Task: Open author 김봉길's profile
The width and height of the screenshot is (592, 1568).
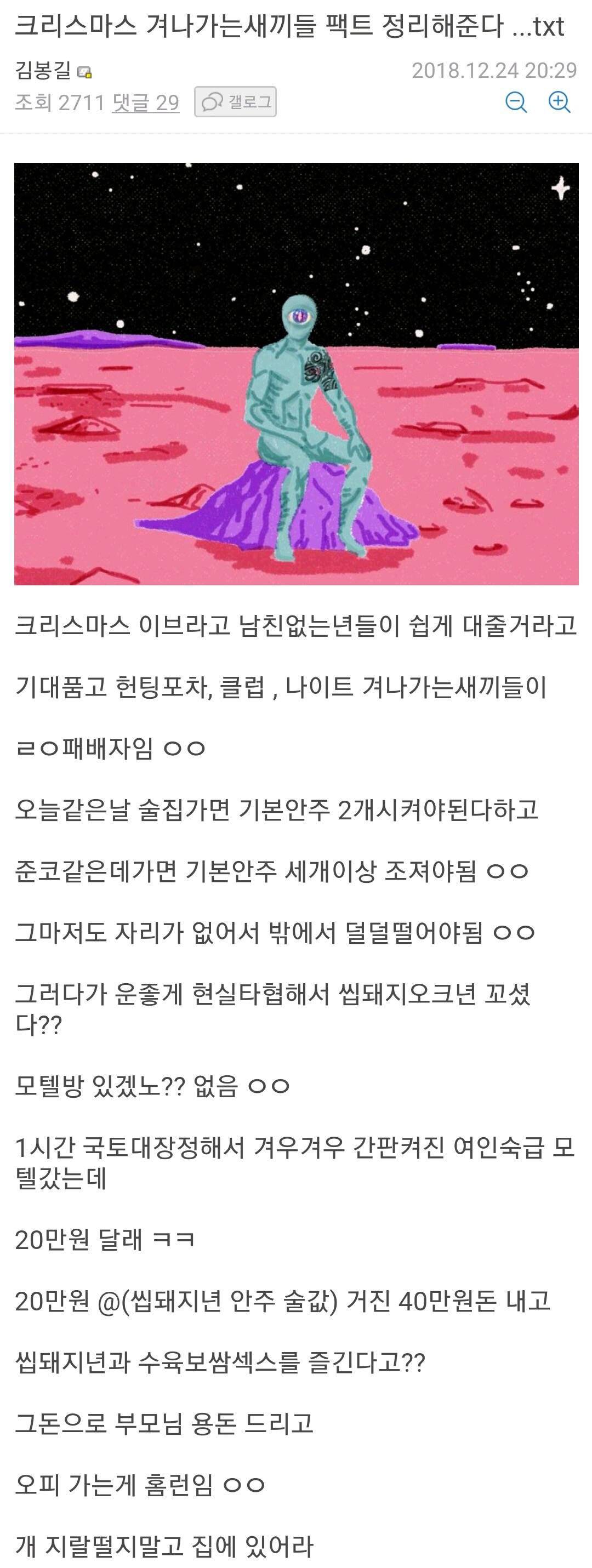Action: [43, 71]
